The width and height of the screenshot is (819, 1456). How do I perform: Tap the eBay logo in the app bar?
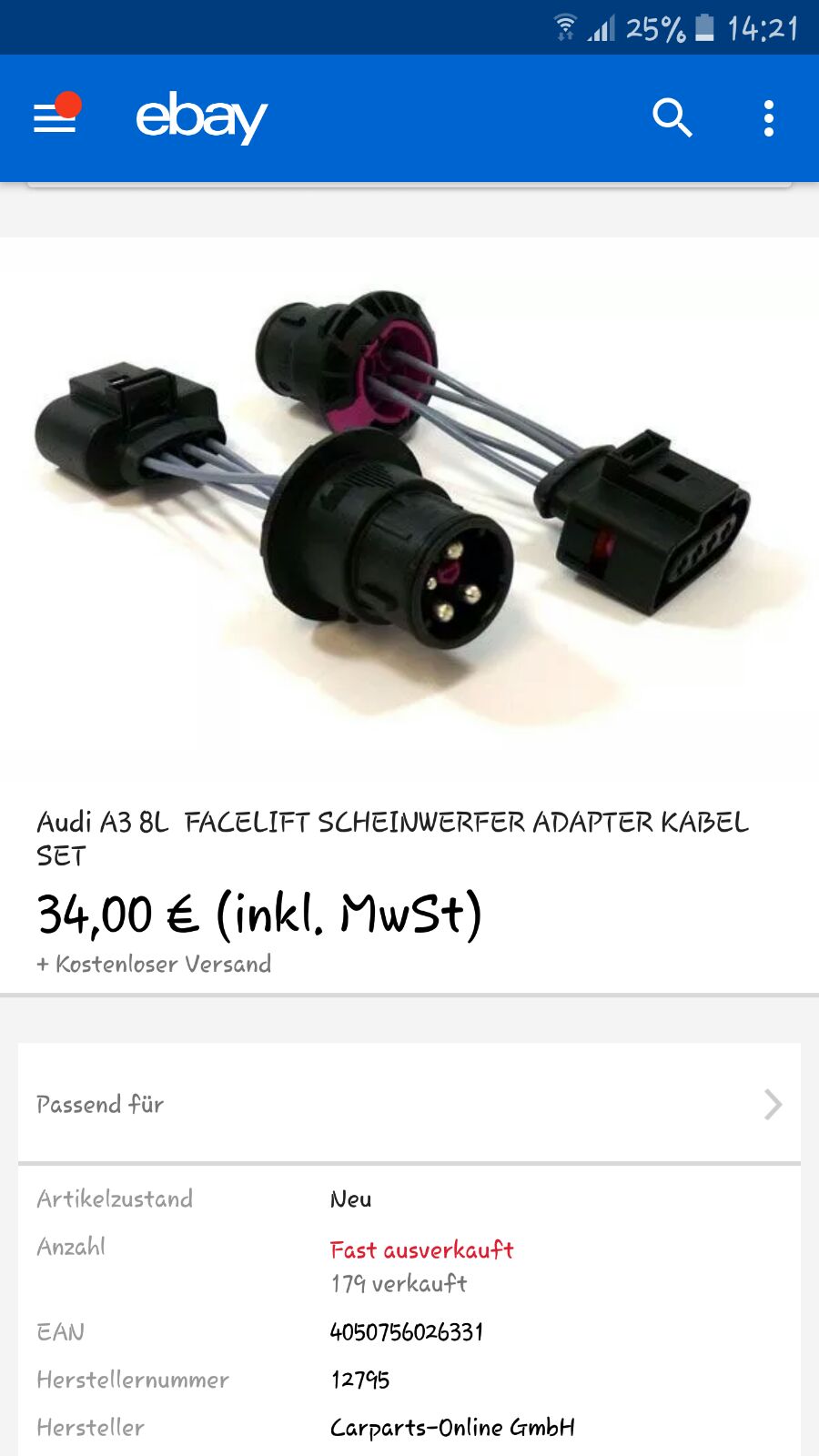click(x=201, y=117)
